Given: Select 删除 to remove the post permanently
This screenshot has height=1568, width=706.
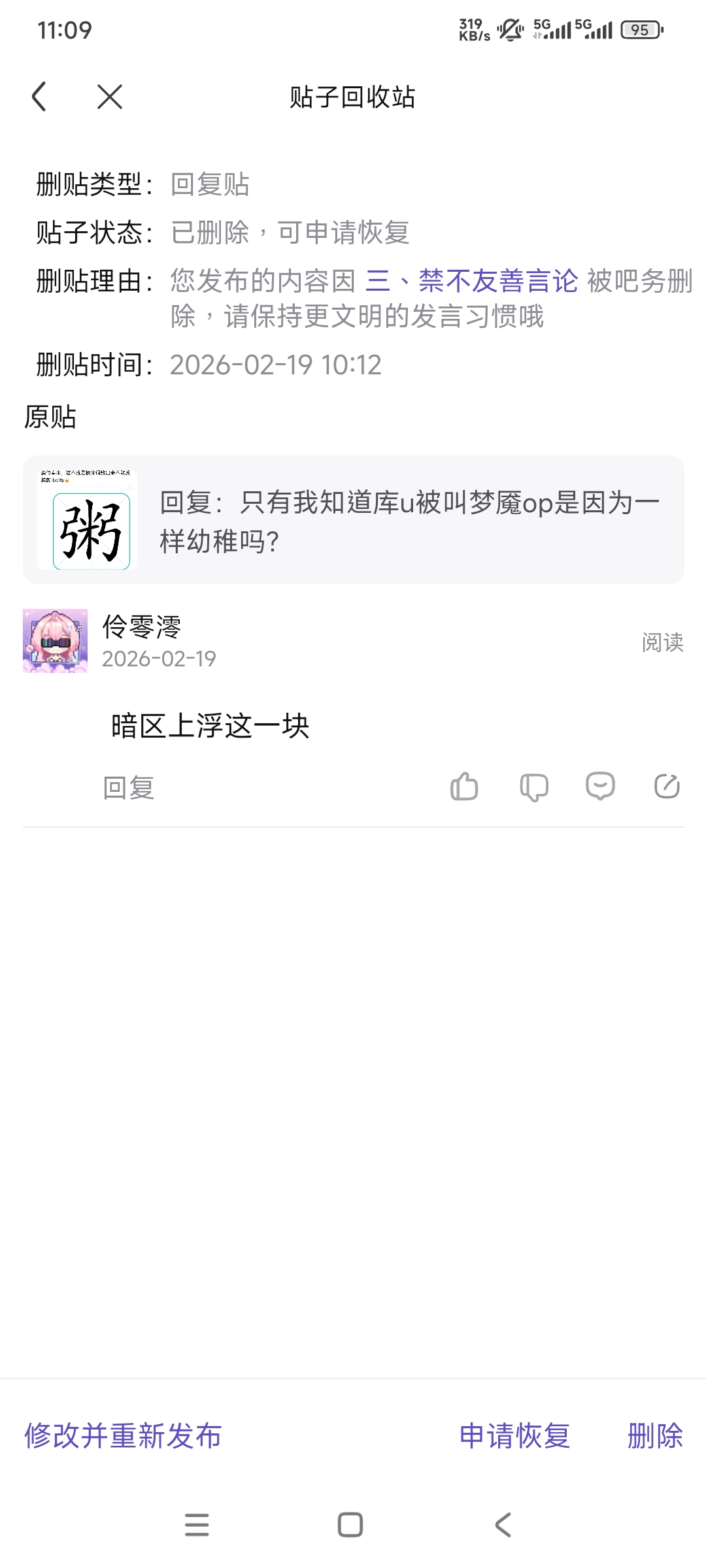Looking at the screenshot, I should click(x=655, y=1436).
